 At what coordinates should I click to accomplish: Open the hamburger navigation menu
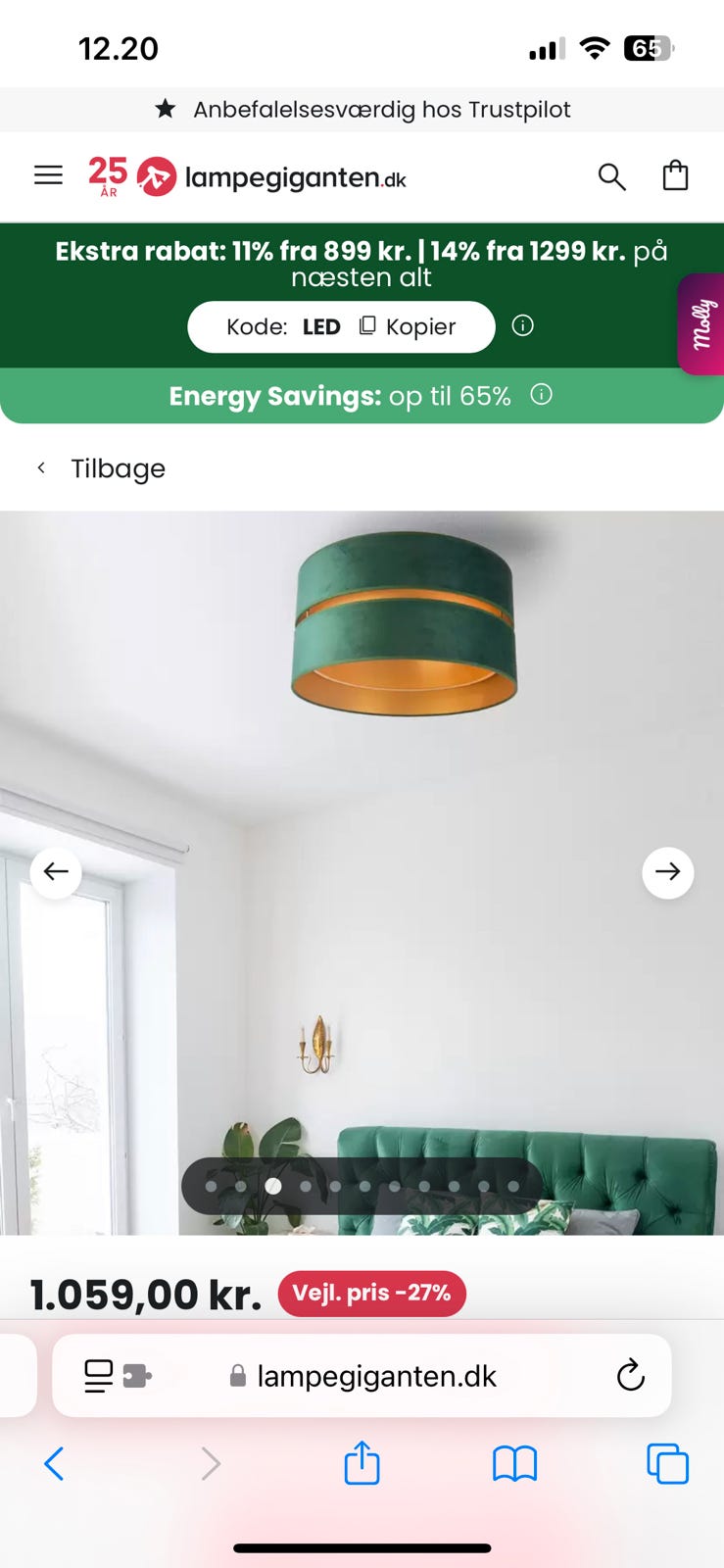(x=47, y=175)
